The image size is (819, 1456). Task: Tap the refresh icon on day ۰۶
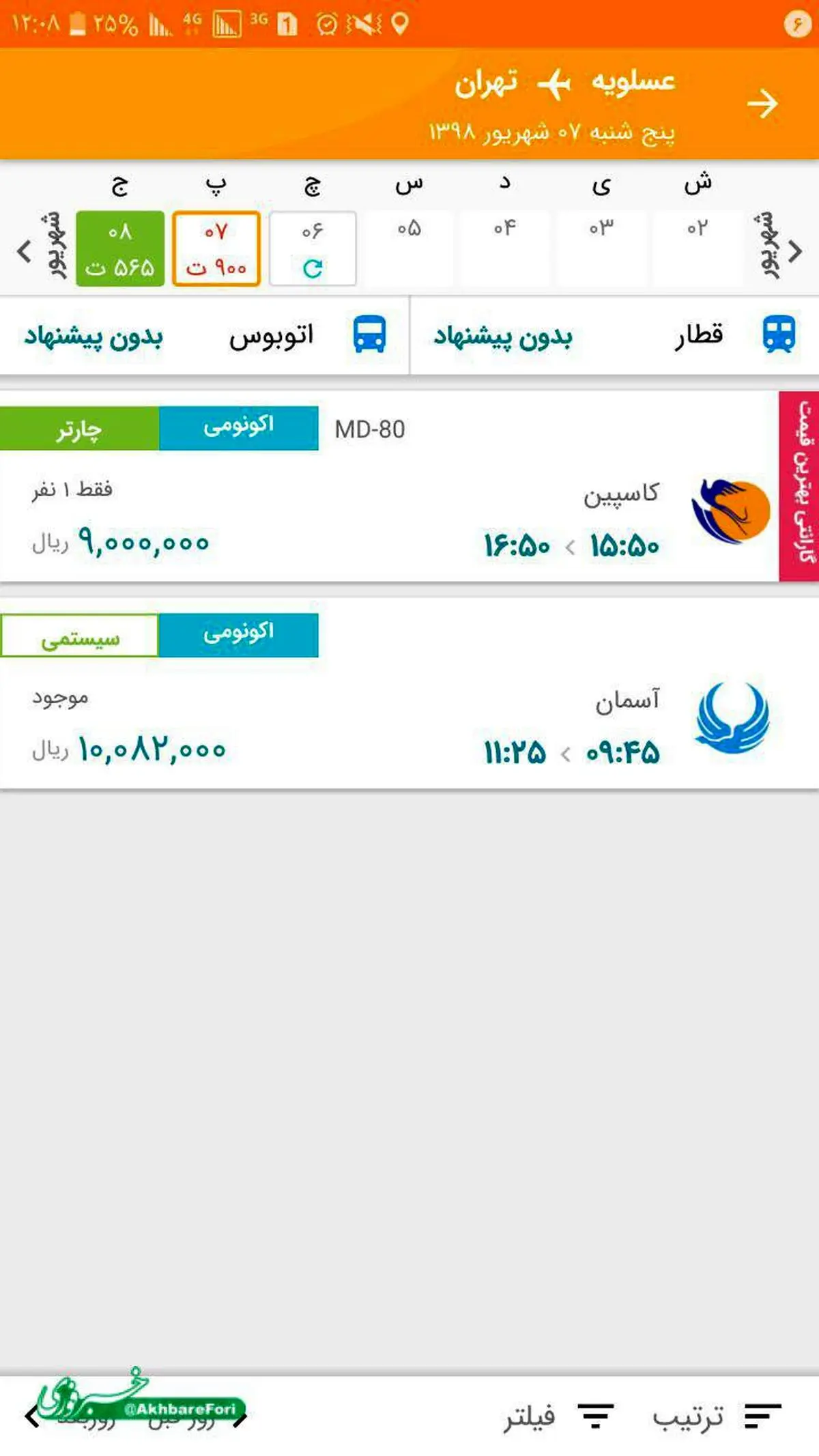(312, 268)
